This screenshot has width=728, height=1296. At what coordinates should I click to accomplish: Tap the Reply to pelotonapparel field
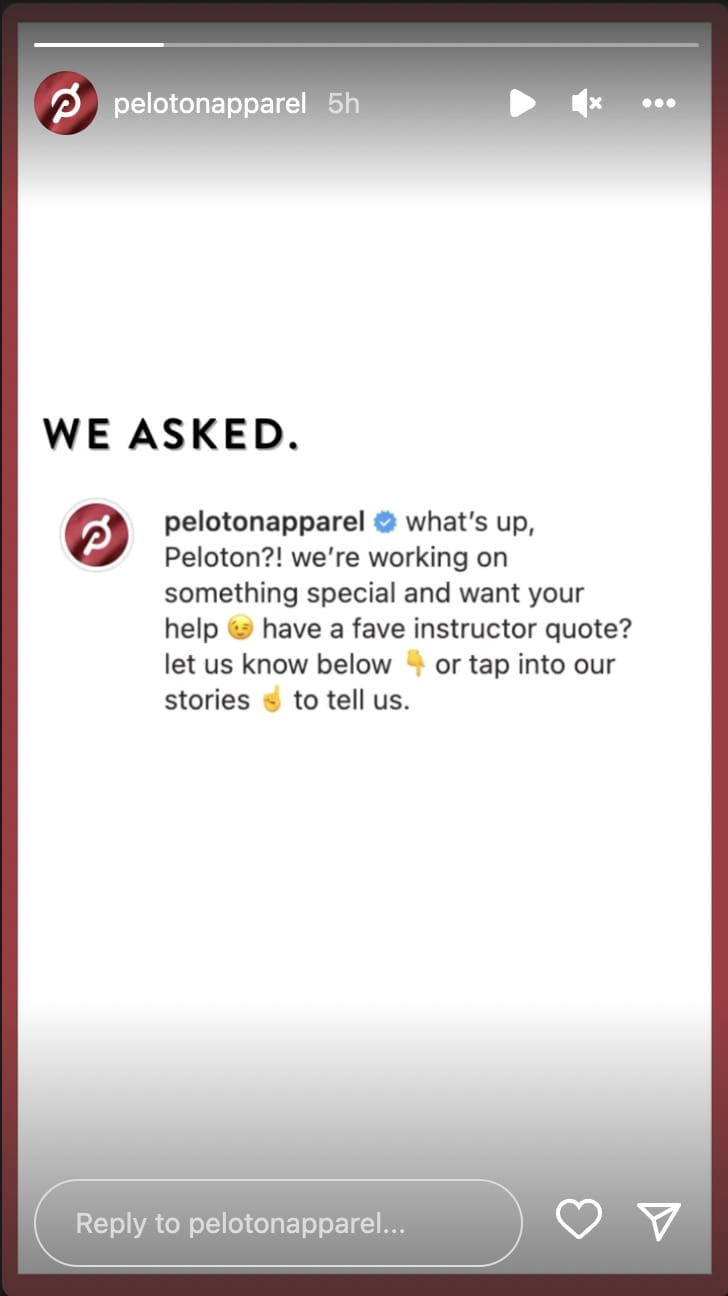278,1223
